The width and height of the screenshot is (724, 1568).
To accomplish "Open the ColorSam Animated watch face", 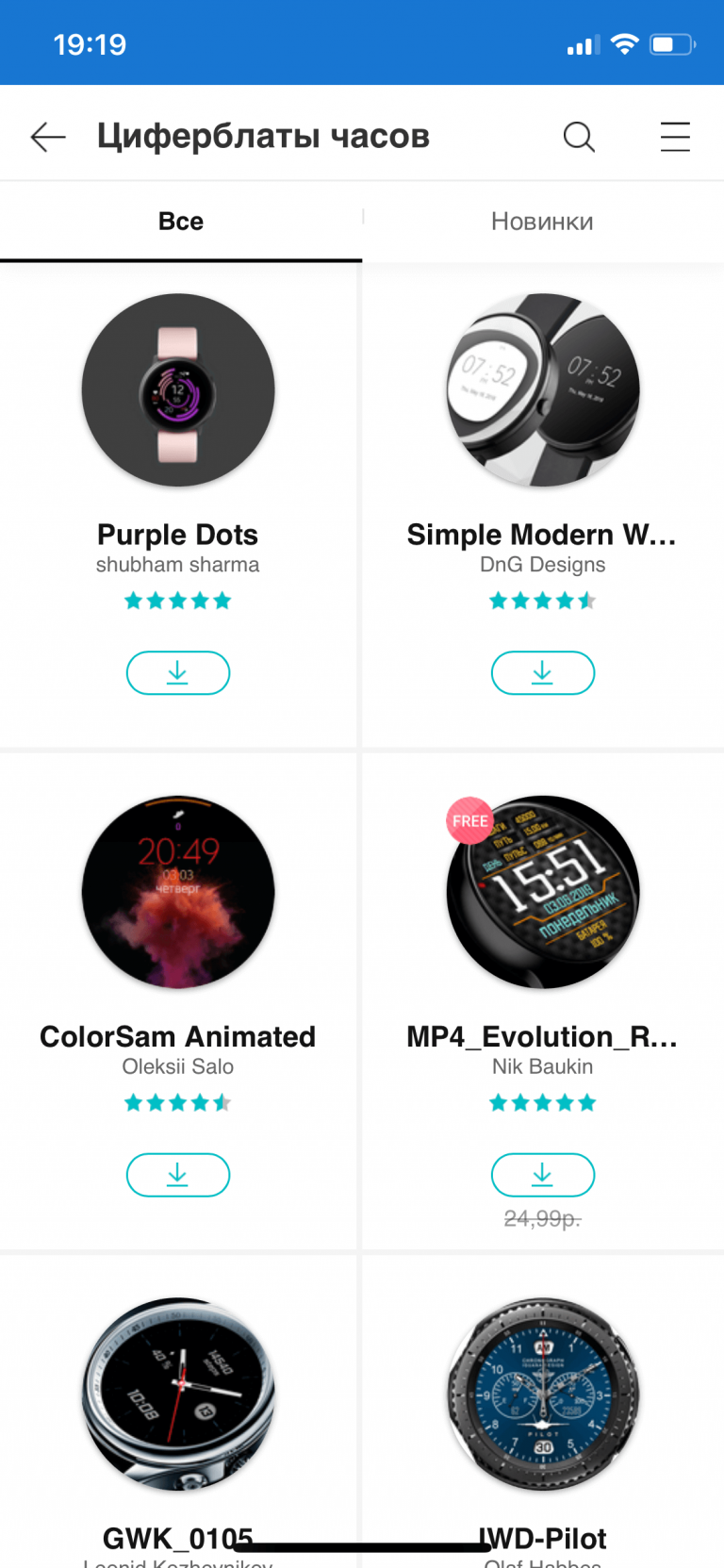I will click(178, 893).
